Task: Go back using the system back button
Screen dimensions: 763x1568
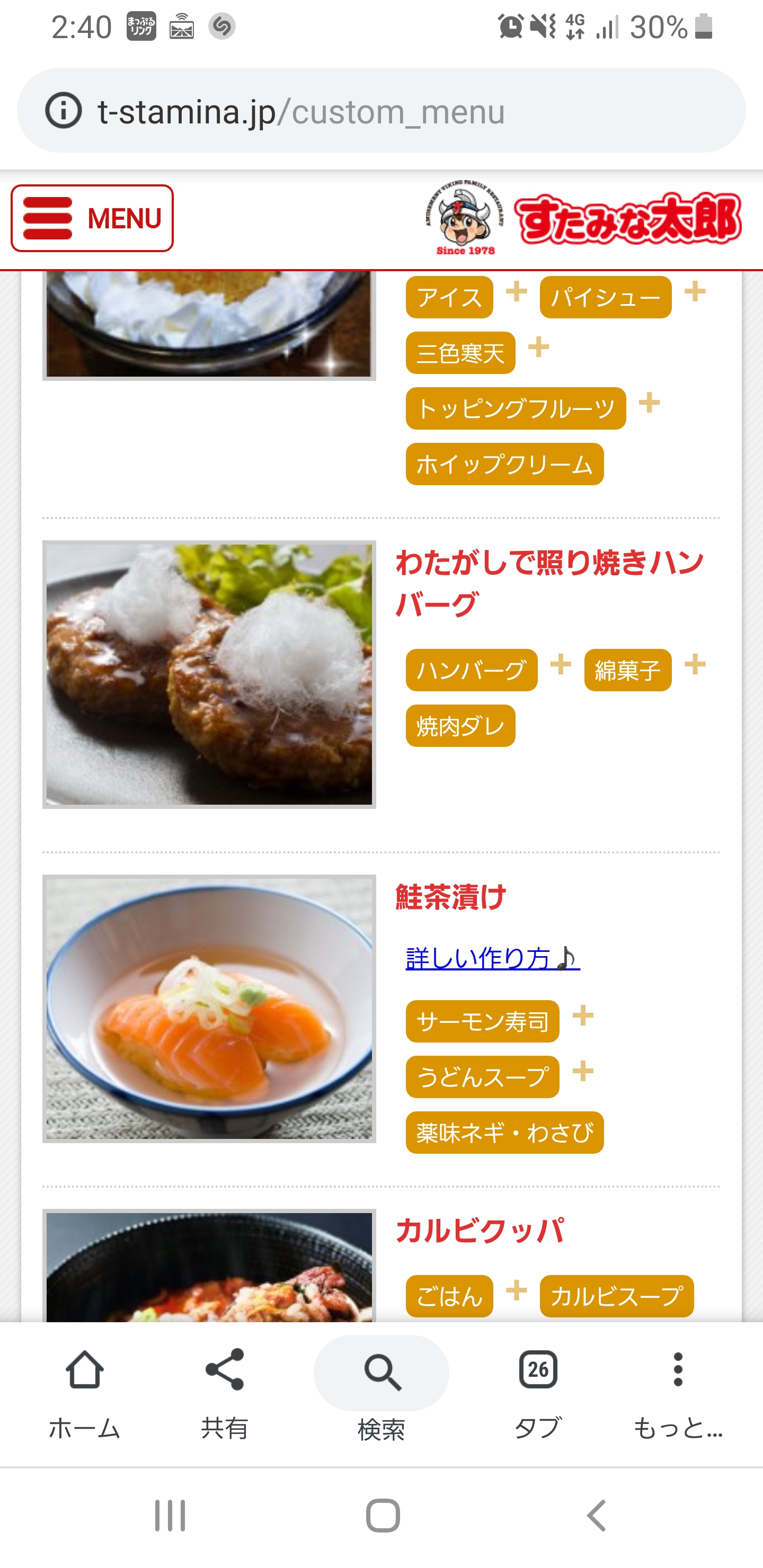Action: click(x=597, y=1515)
